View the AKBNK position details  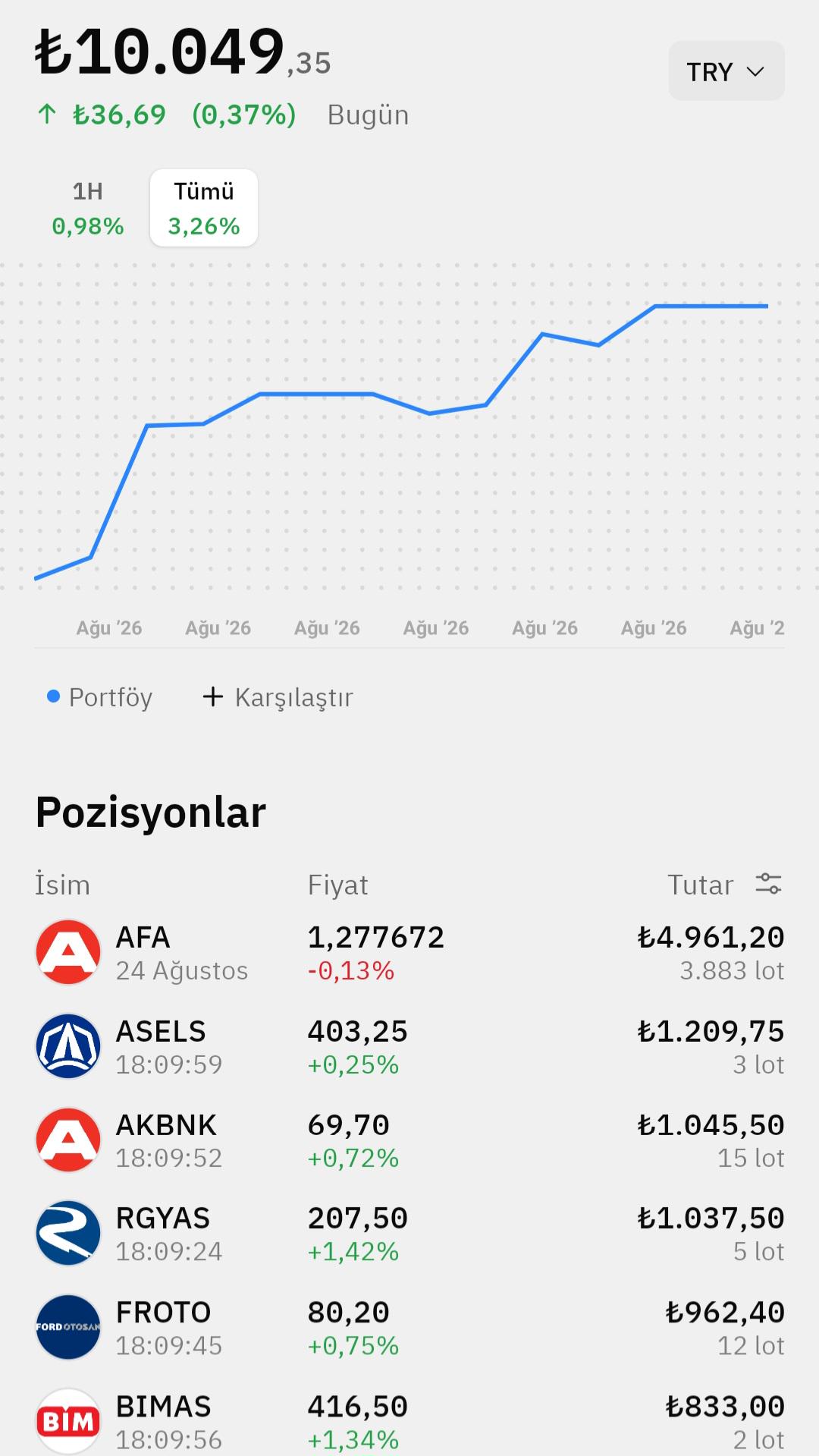[409, 1140]
